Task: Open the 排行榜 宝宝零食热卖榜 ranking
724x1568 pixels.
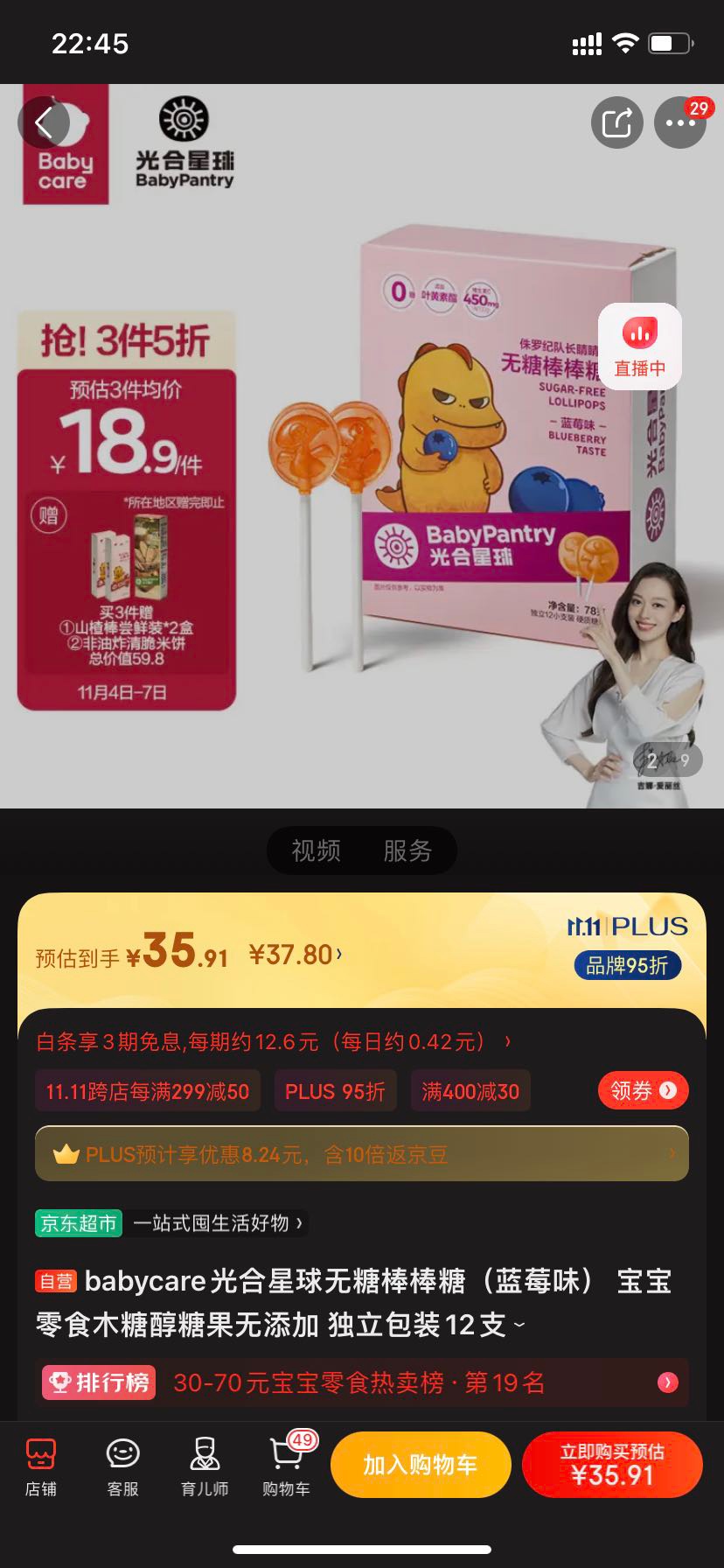Action: (x=361, y=1382)
